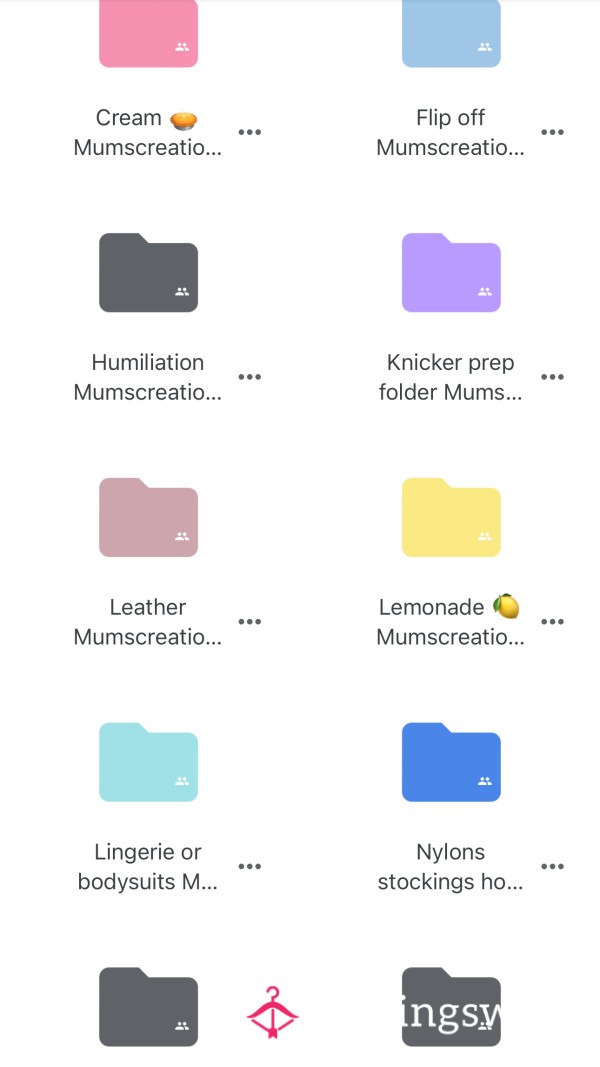Image resolution: width=600 pixels, height=1067 pixels.
Task: Open the Lingerie or bodysuits folder
Action: 148,762
